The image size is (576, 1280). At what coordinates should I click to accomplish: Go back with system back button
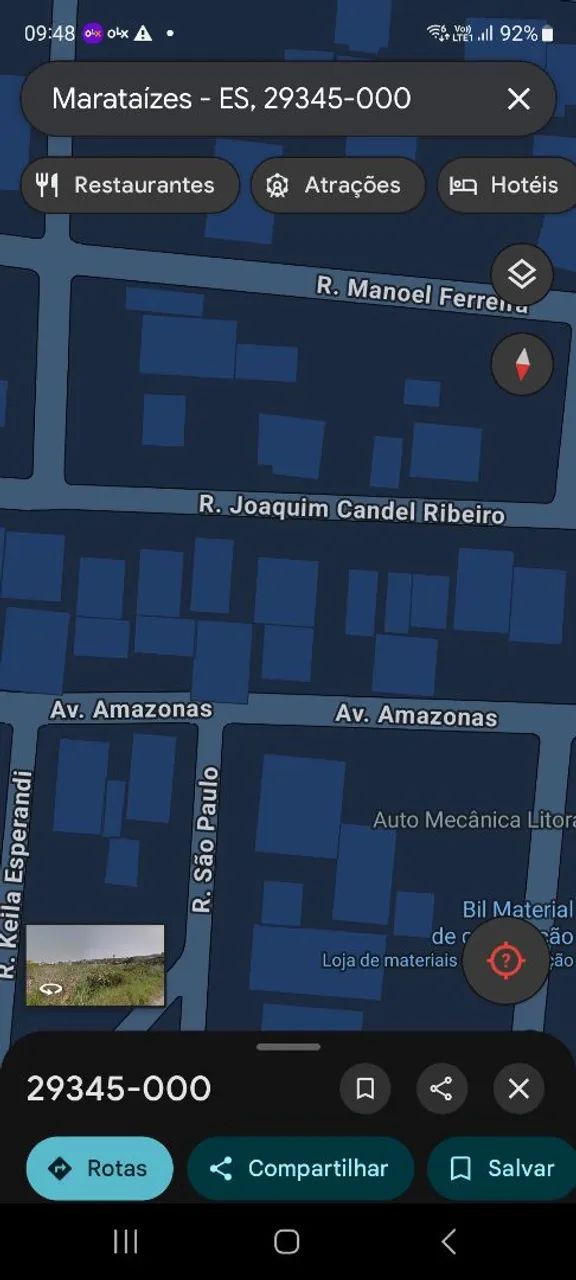[448, 1242]
